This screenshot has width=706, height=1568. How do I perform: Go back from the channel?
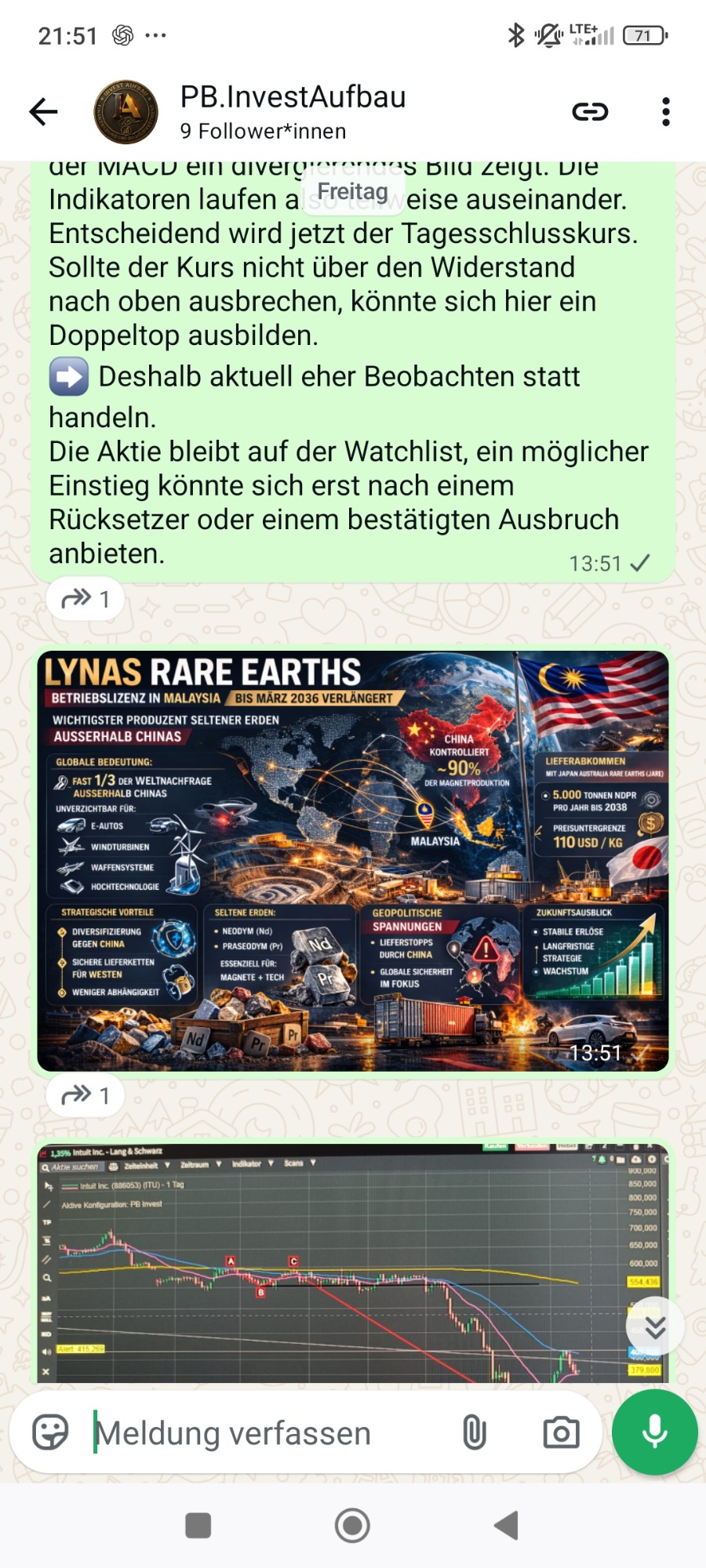[44, 112]
